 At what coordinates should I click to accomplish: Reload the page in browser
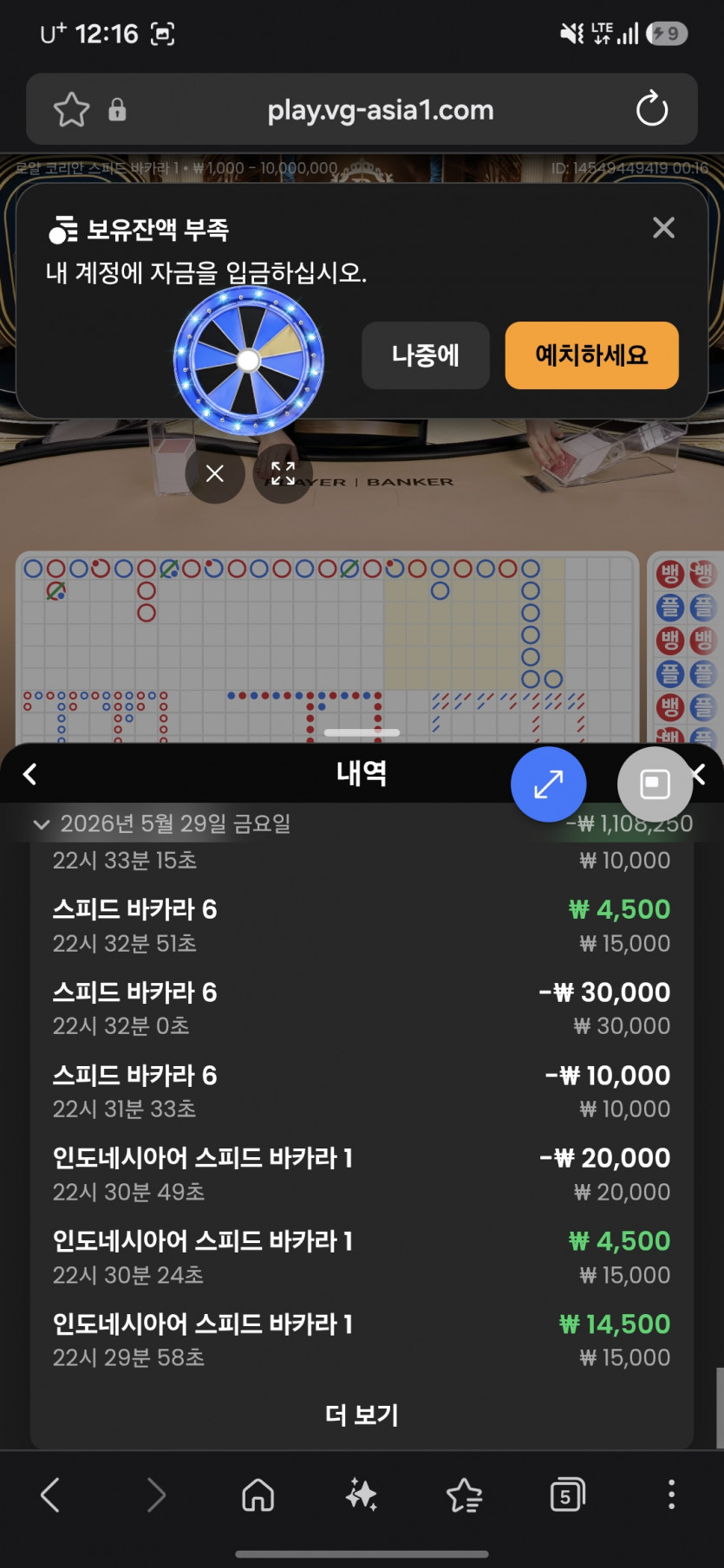[x=652, y=109]
